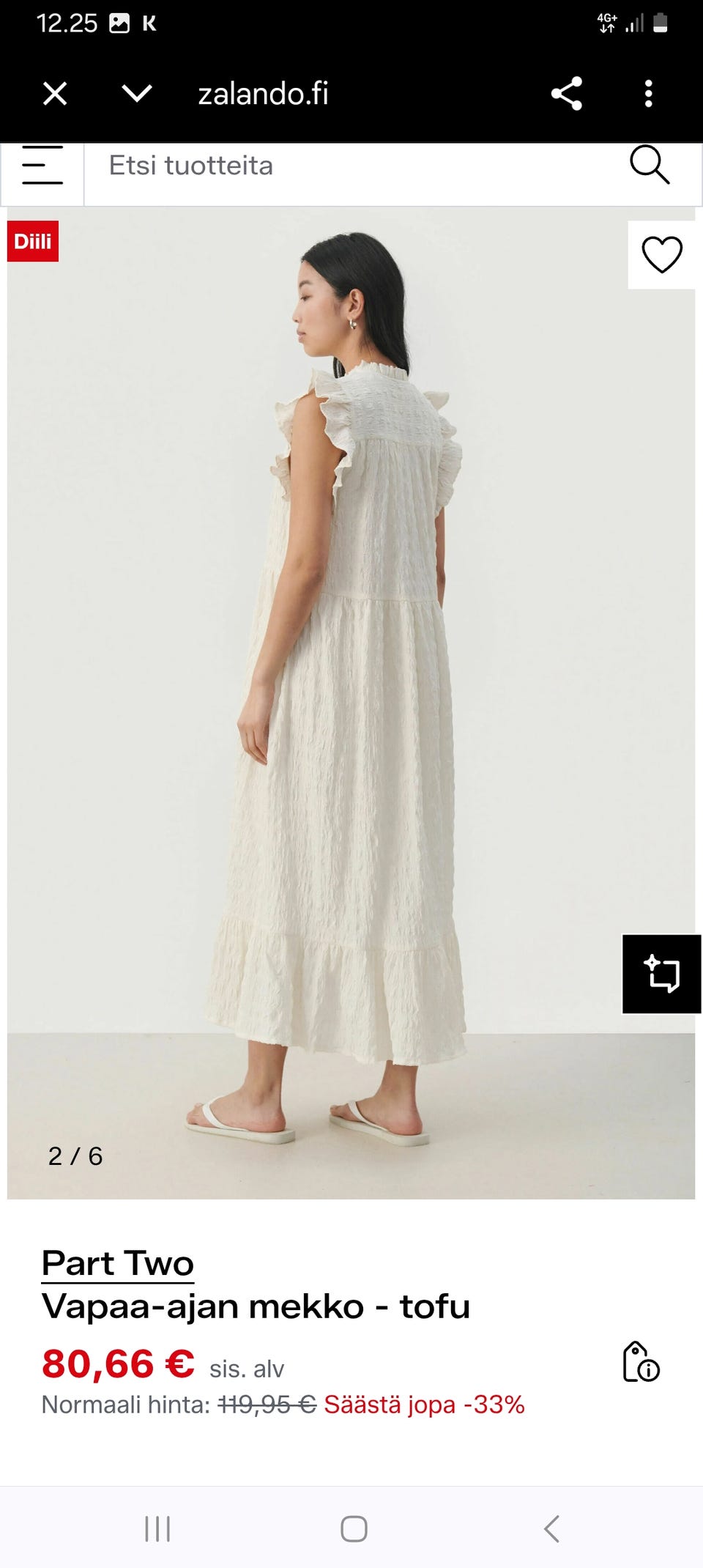This screenshot has width=703, height=1568.
Task: Tap the magnifying glass search icon
Action: tap(650, 165)
